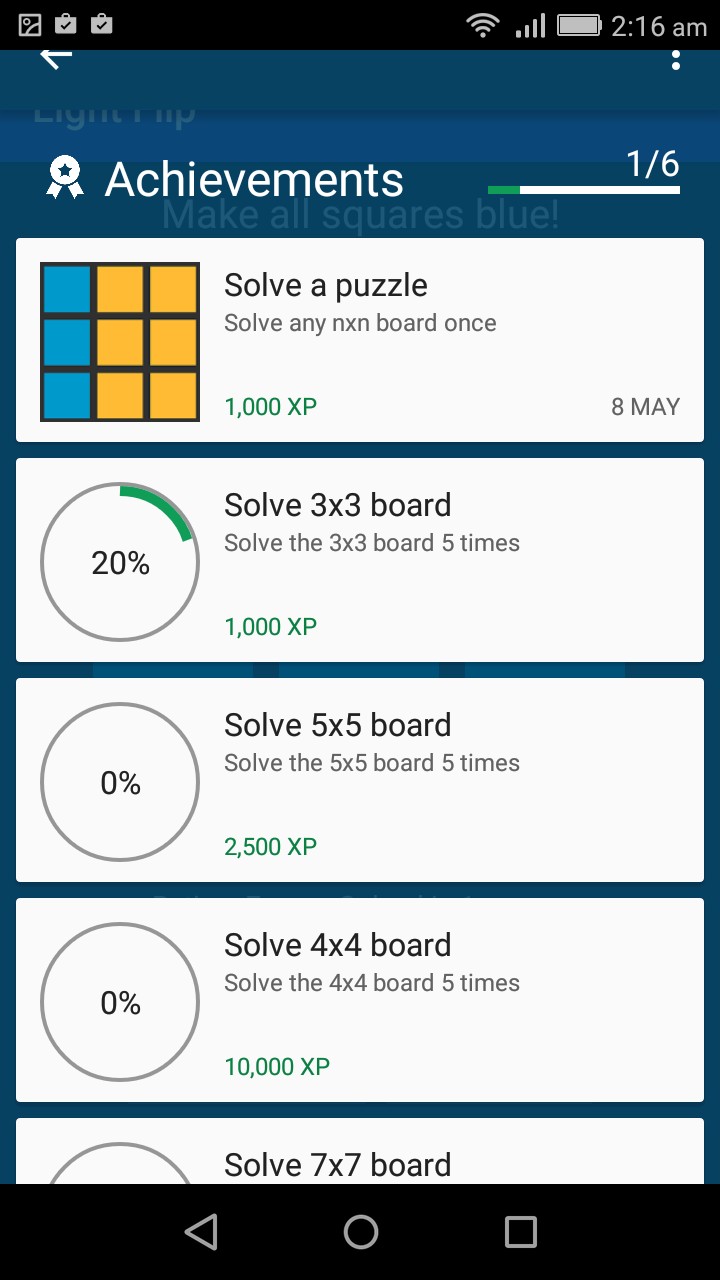This screenshot has width=720, height=1280.
Task: Tap the system home button
Action: [x=360, y=1232]
